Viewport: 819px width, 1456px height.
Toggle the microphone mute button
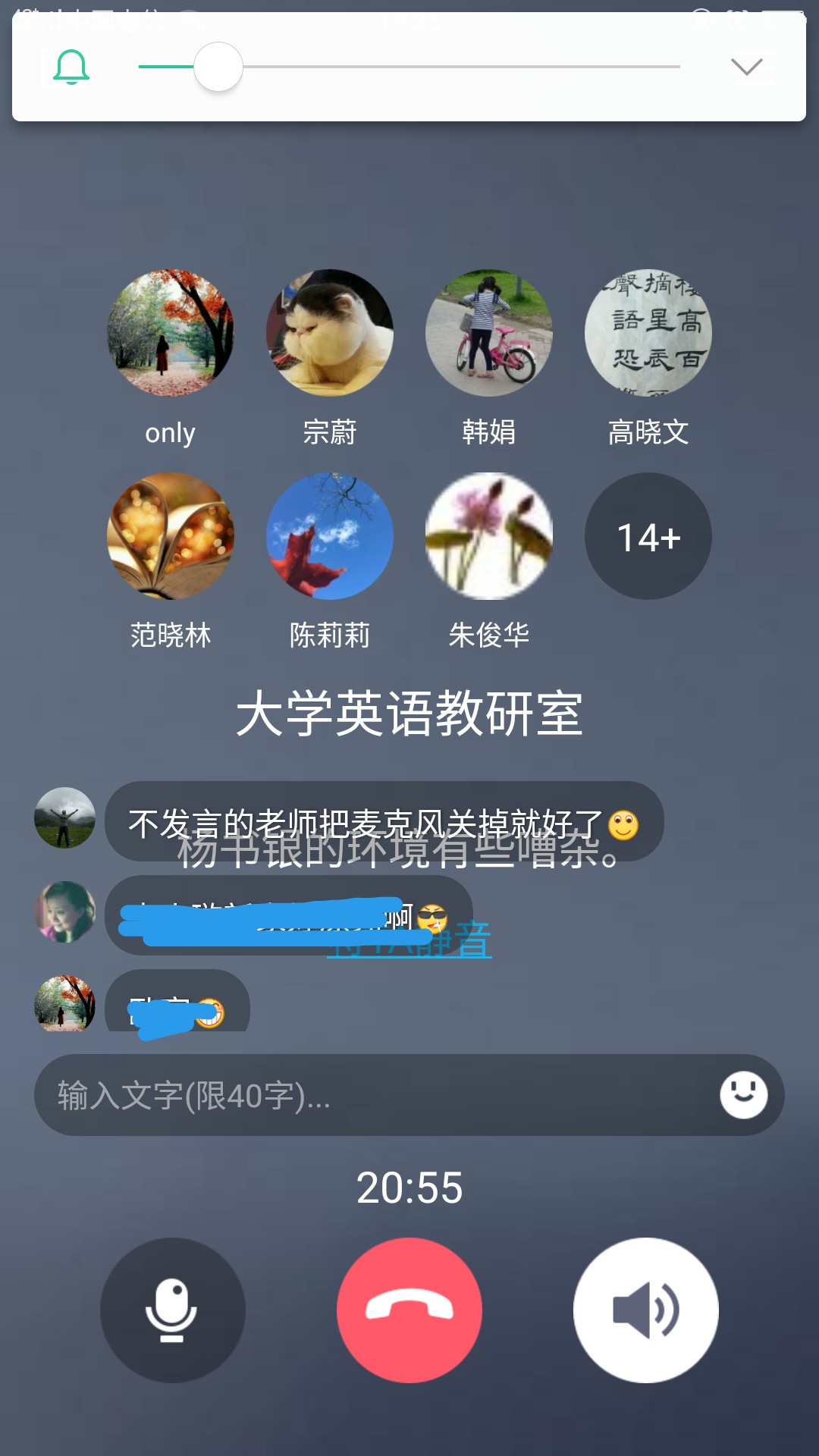[172, 1310]
